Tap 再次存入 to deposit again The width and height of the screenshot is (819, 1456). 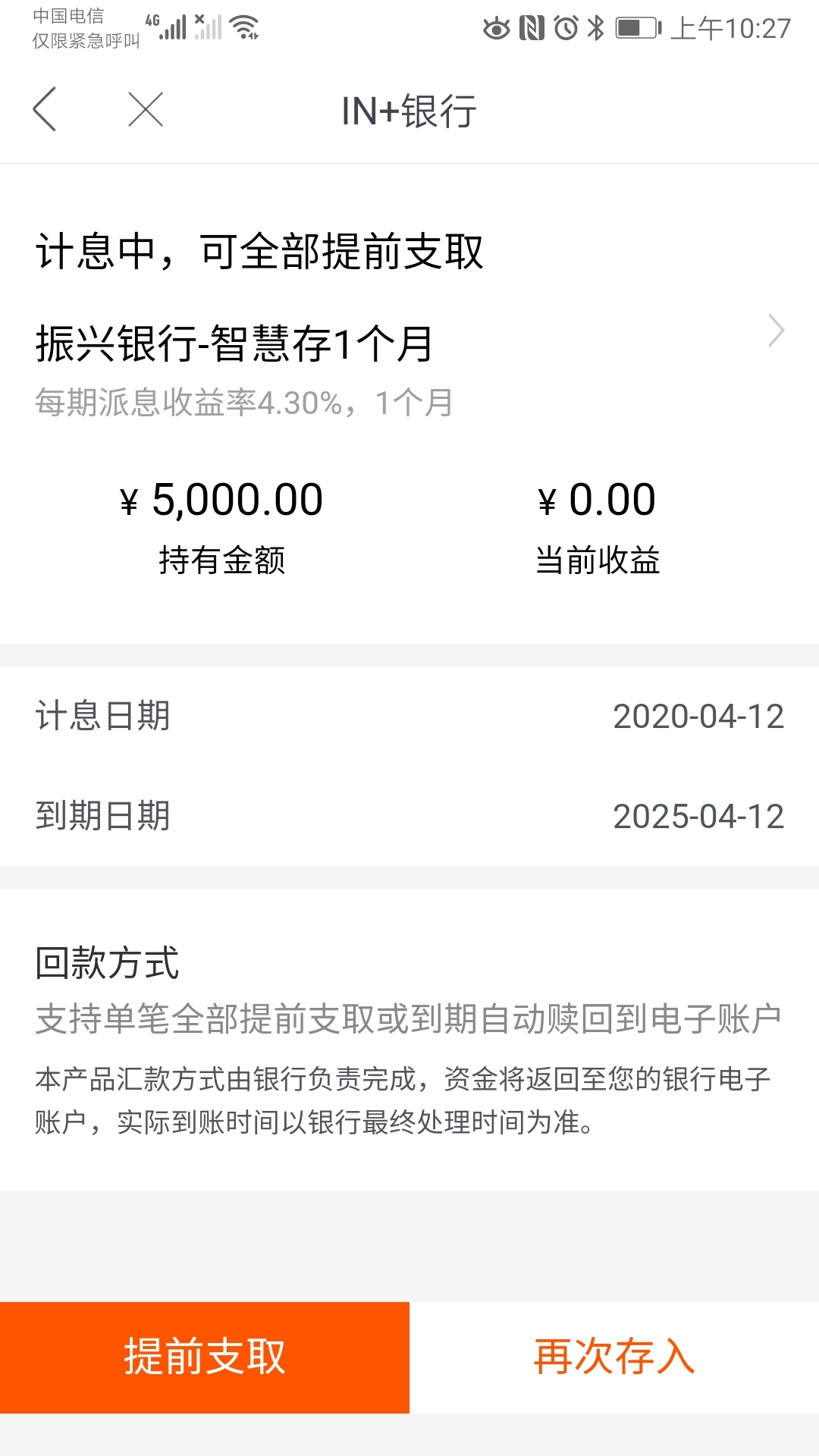[614, 1357]
